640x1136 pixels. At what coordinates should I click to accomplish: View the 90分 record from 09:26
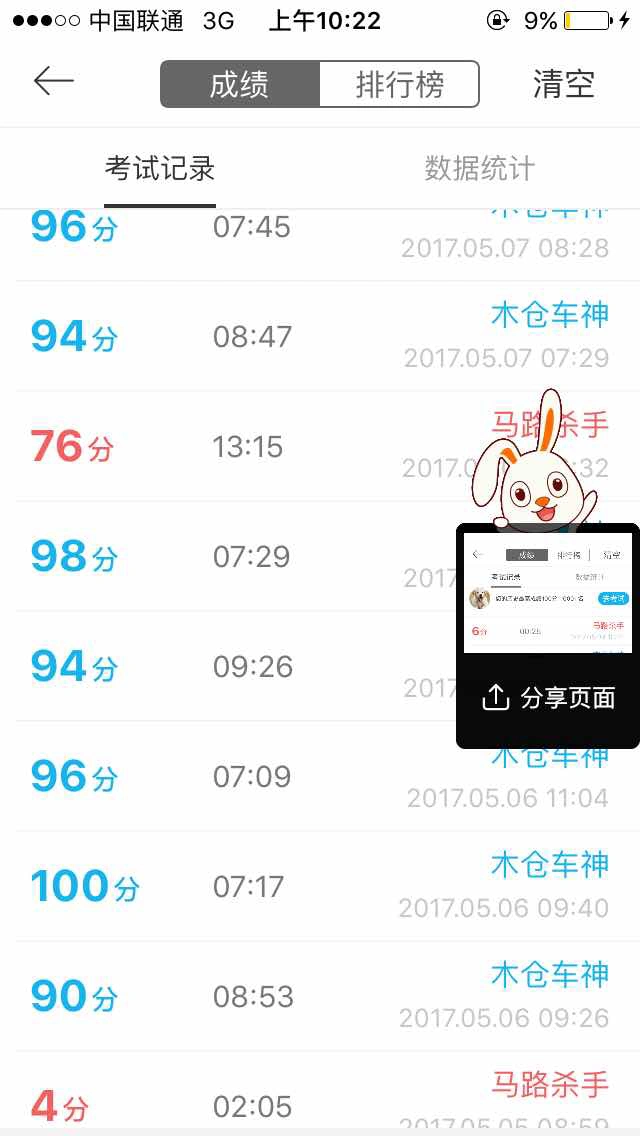(320, 996)
